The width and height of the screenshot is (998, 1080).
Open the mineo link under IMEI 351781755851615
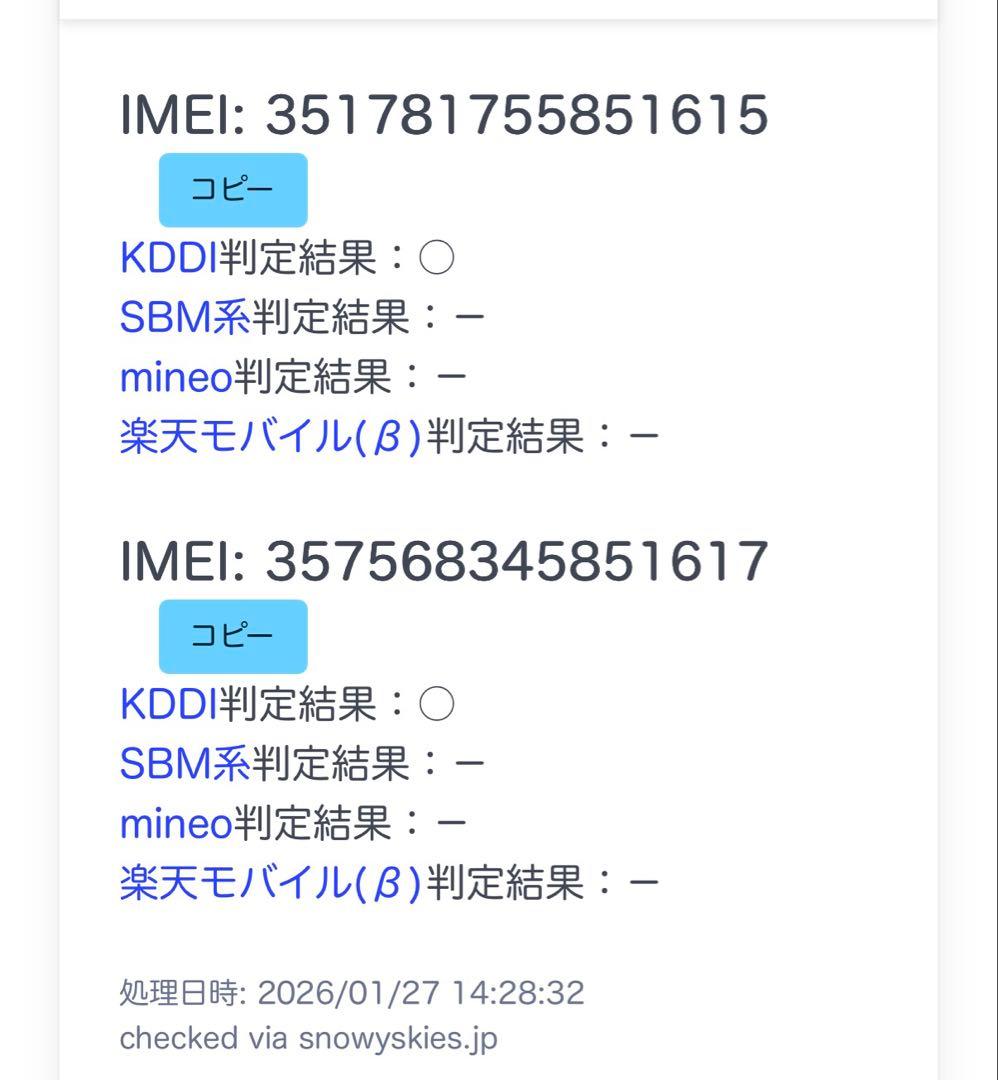click(x=175, y=377)
